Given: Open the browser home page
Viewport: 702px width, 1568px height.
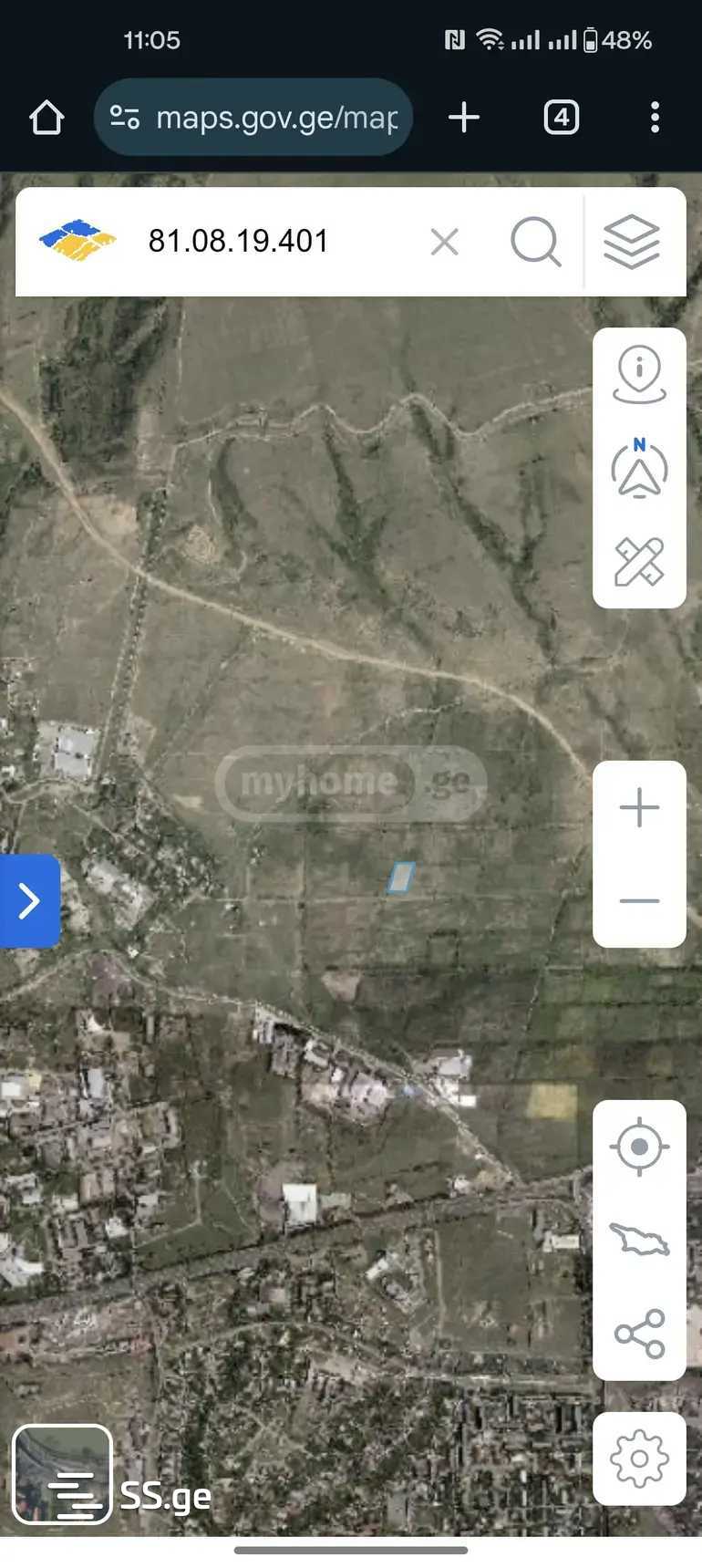Looking at the screenshot, I should pos(46,118).
